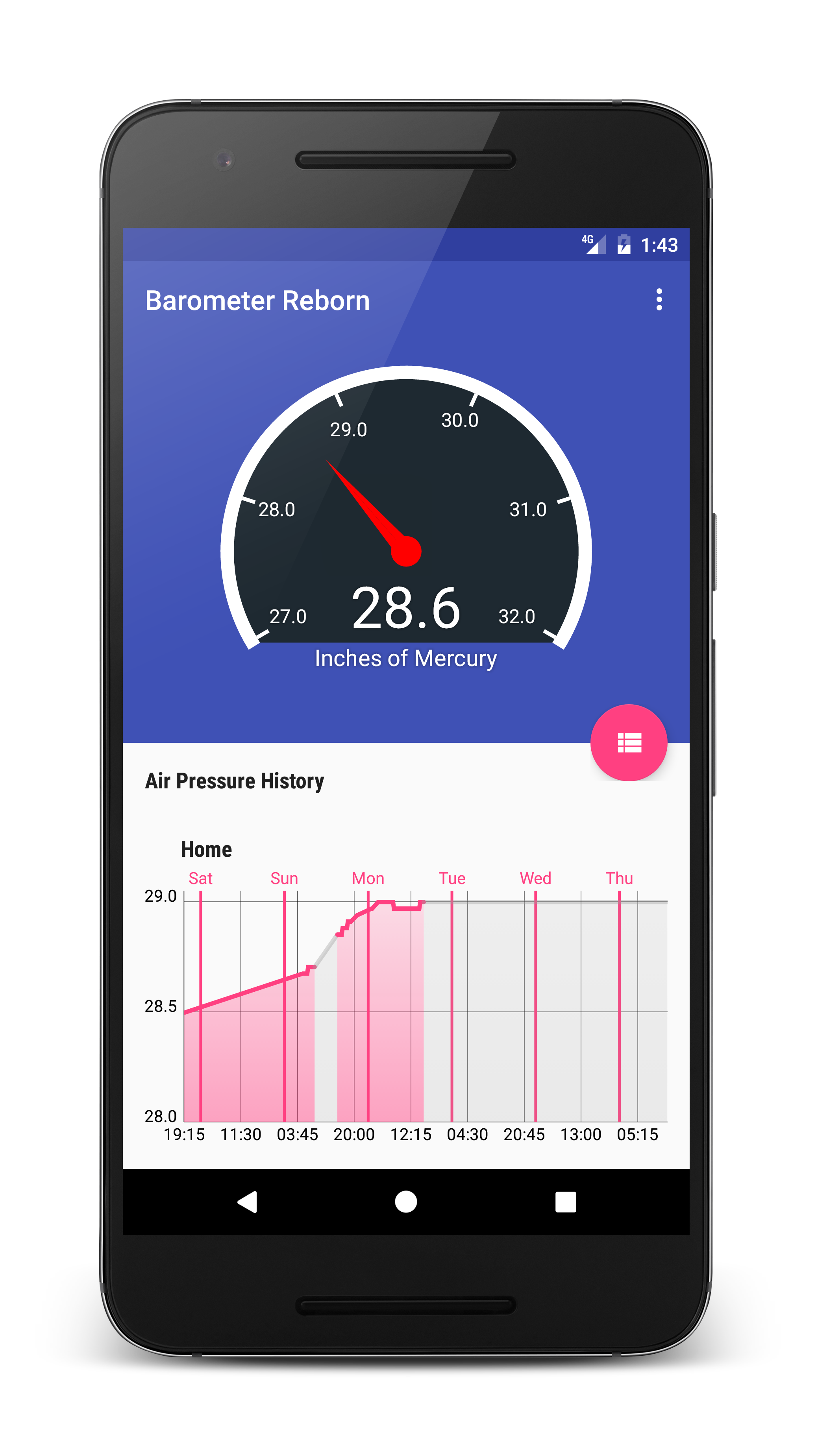Open the overflow menu
Screen dimensions: 816x1456
click(659, 299)
